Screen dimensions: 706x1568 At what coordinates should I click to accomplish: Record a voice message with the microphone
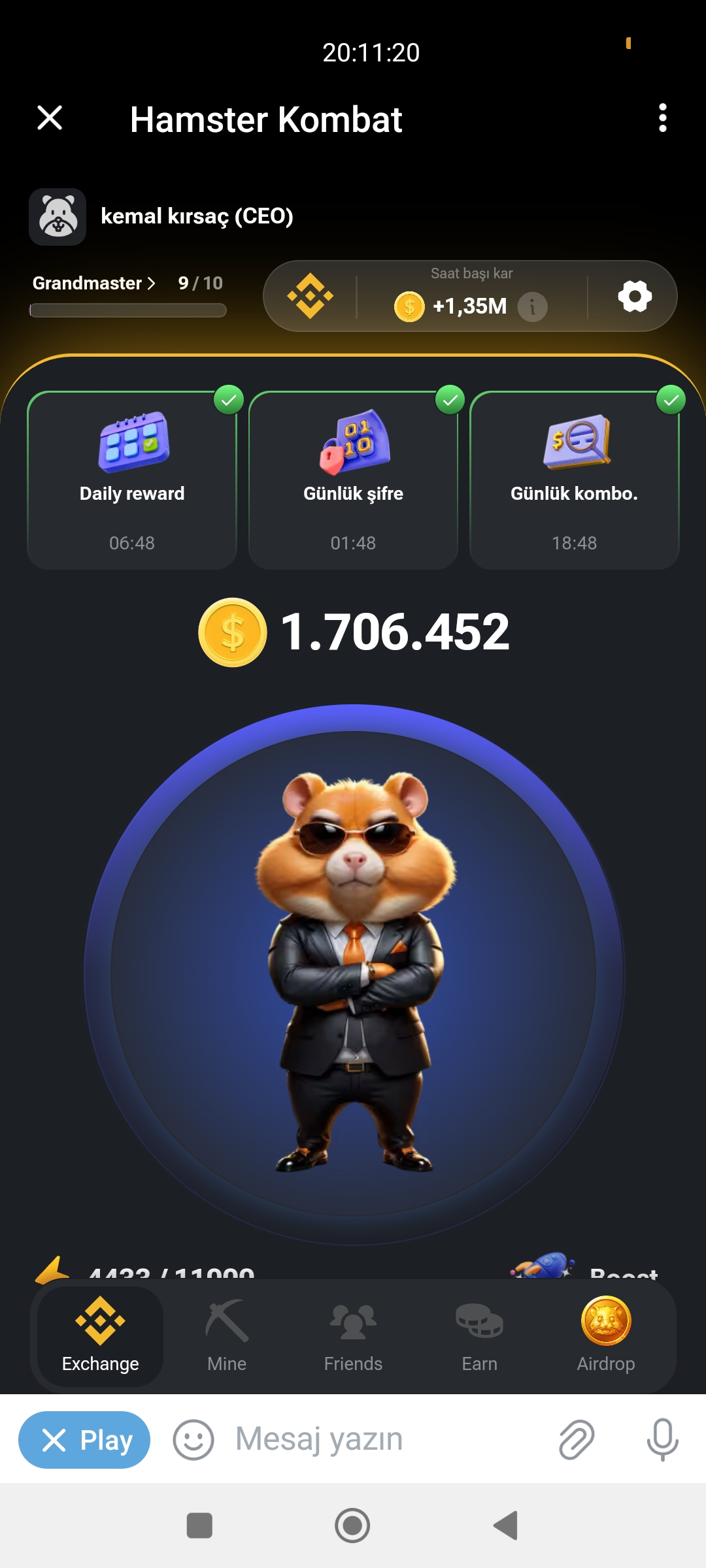click(662, 1440)
